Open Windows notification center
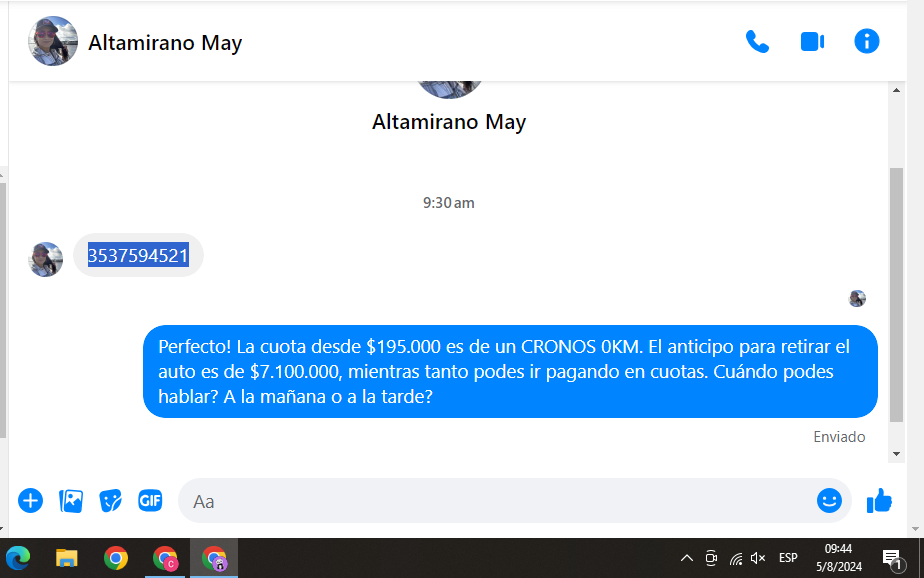 [891, 558]
